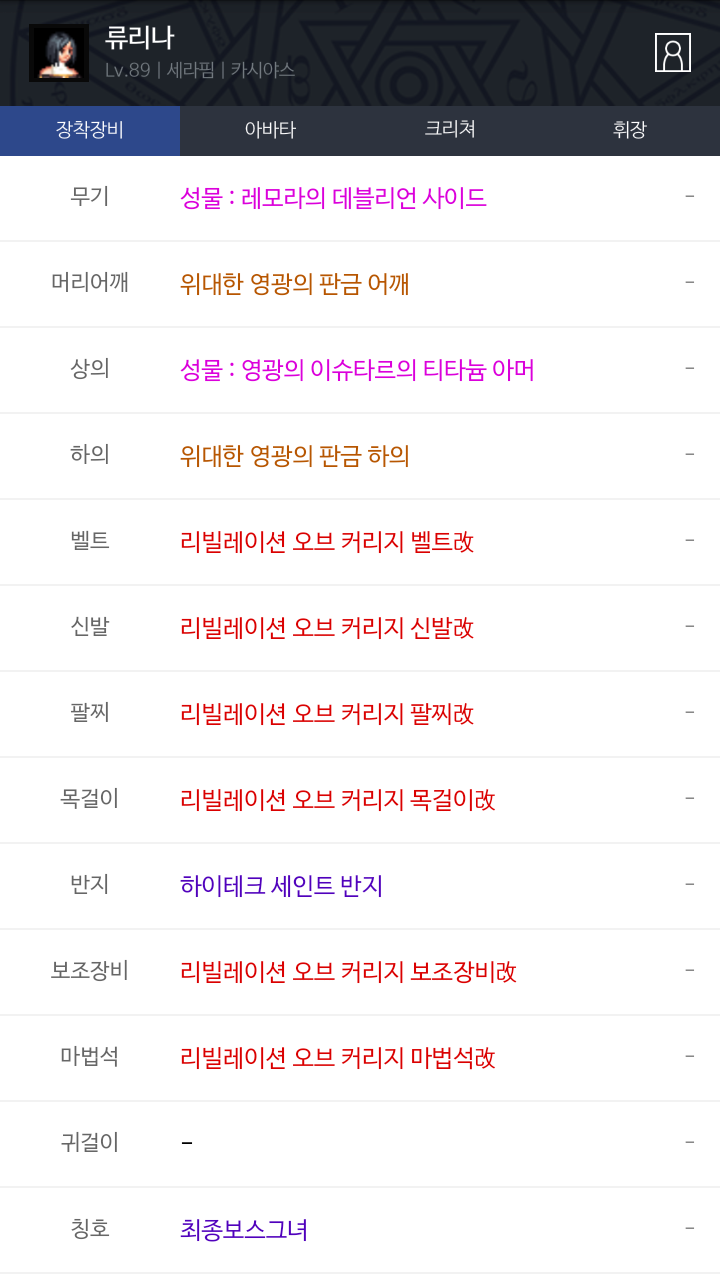Image resolution: width=720 pixels, height=1280 pixels.
Task: Switch to the 휘장 tab
Action: coord(630,130)
